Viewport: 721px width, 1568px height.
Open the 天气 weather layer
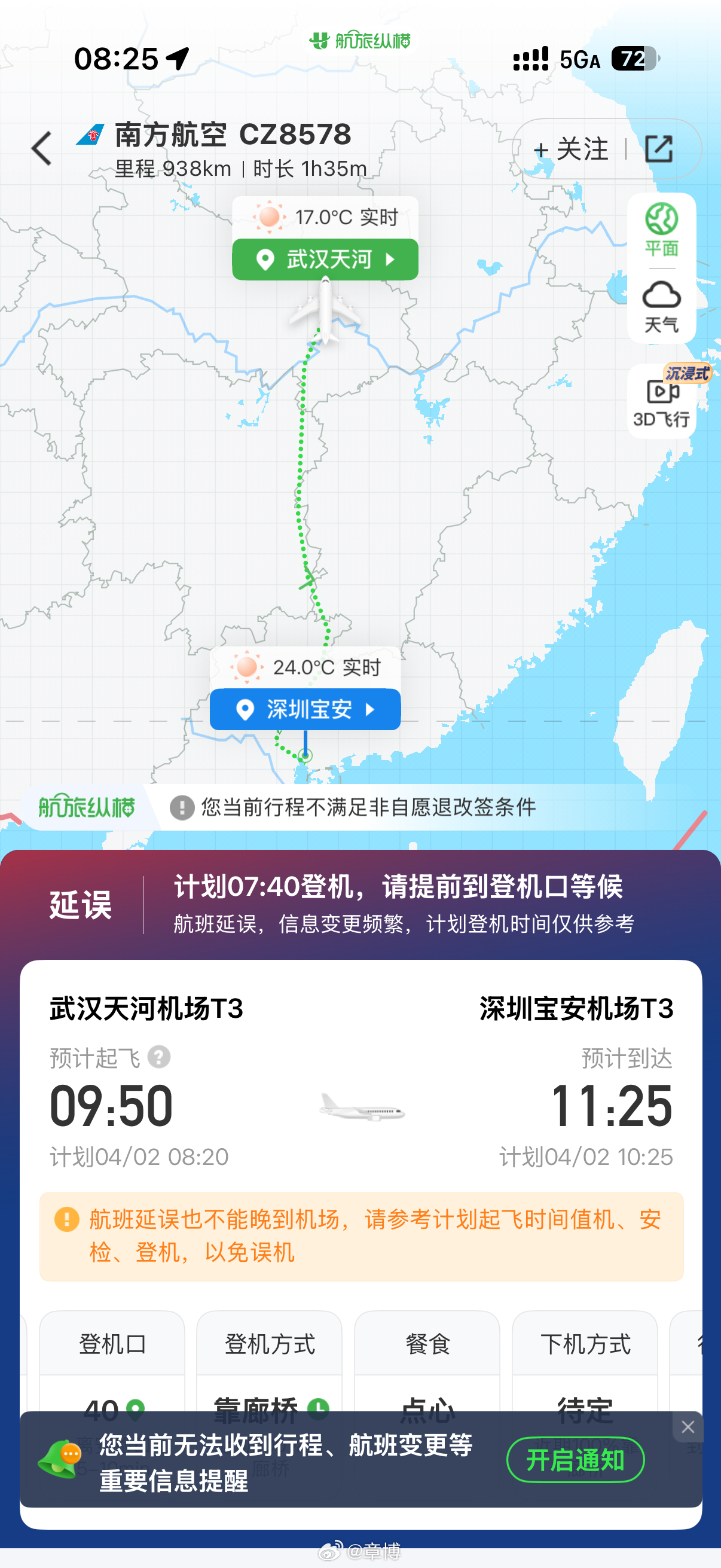662,304
